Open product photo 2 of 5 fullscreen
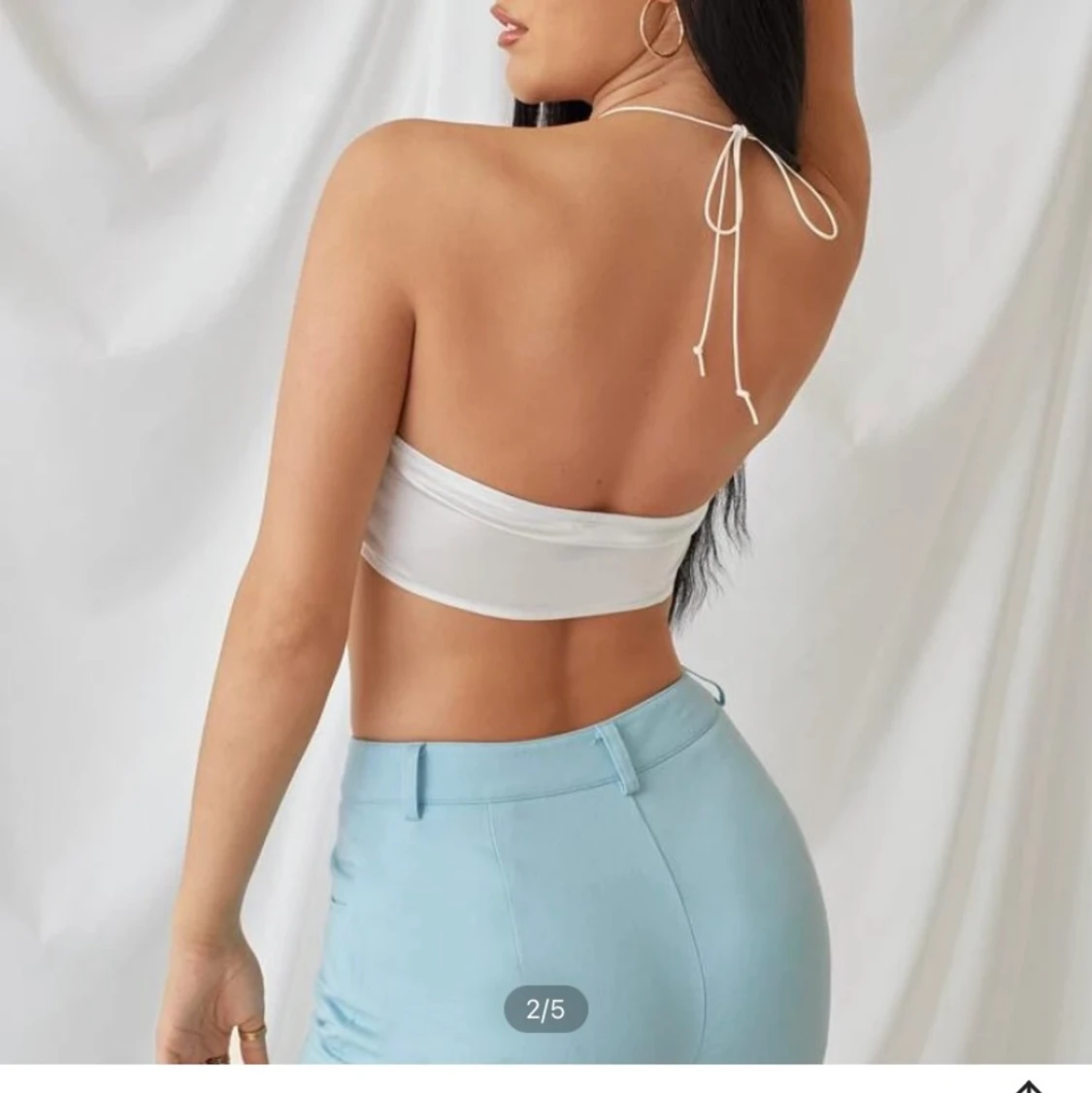 pos(546,524)
